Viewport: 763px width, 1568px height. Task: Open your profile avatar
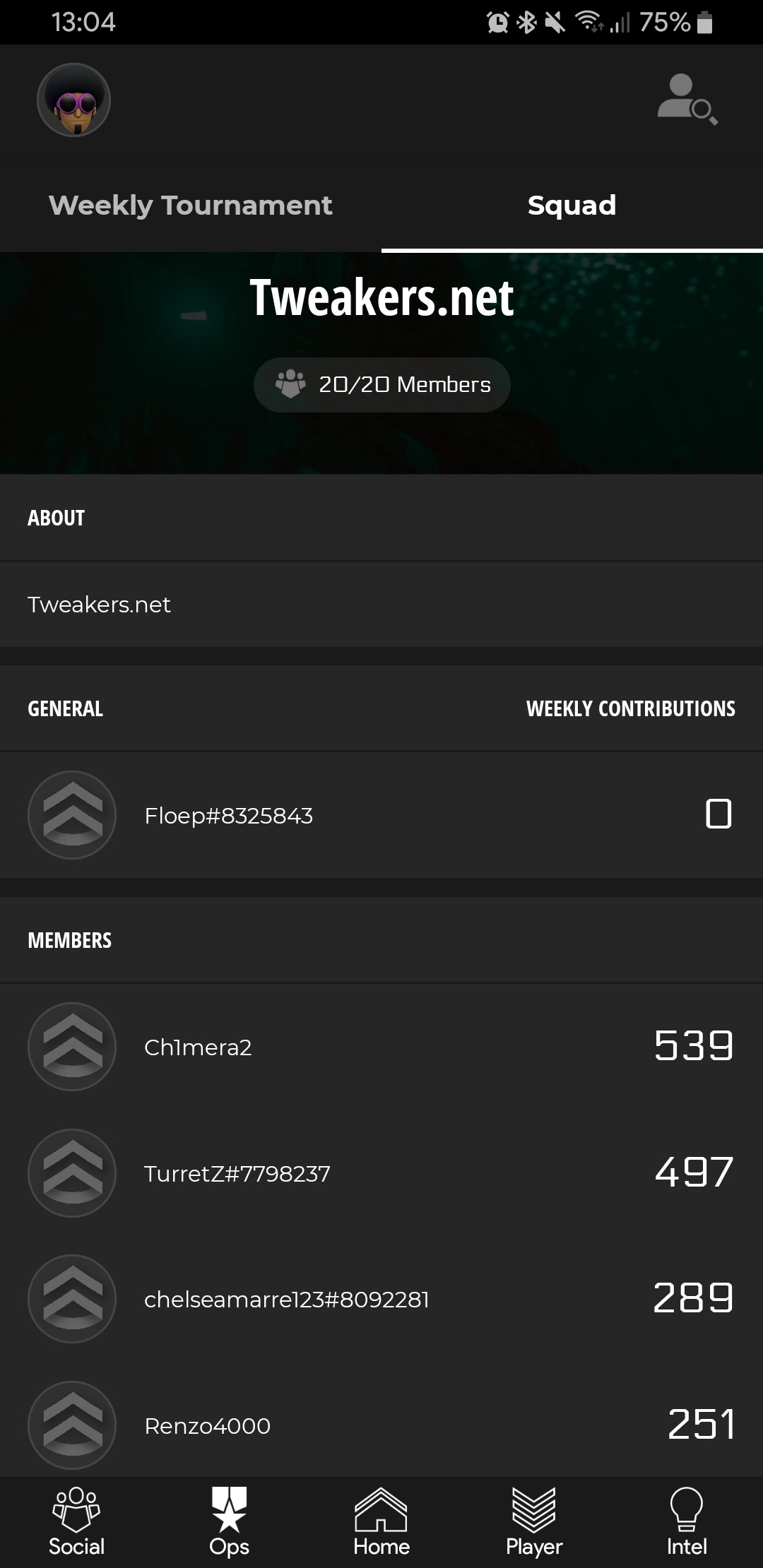73,100
